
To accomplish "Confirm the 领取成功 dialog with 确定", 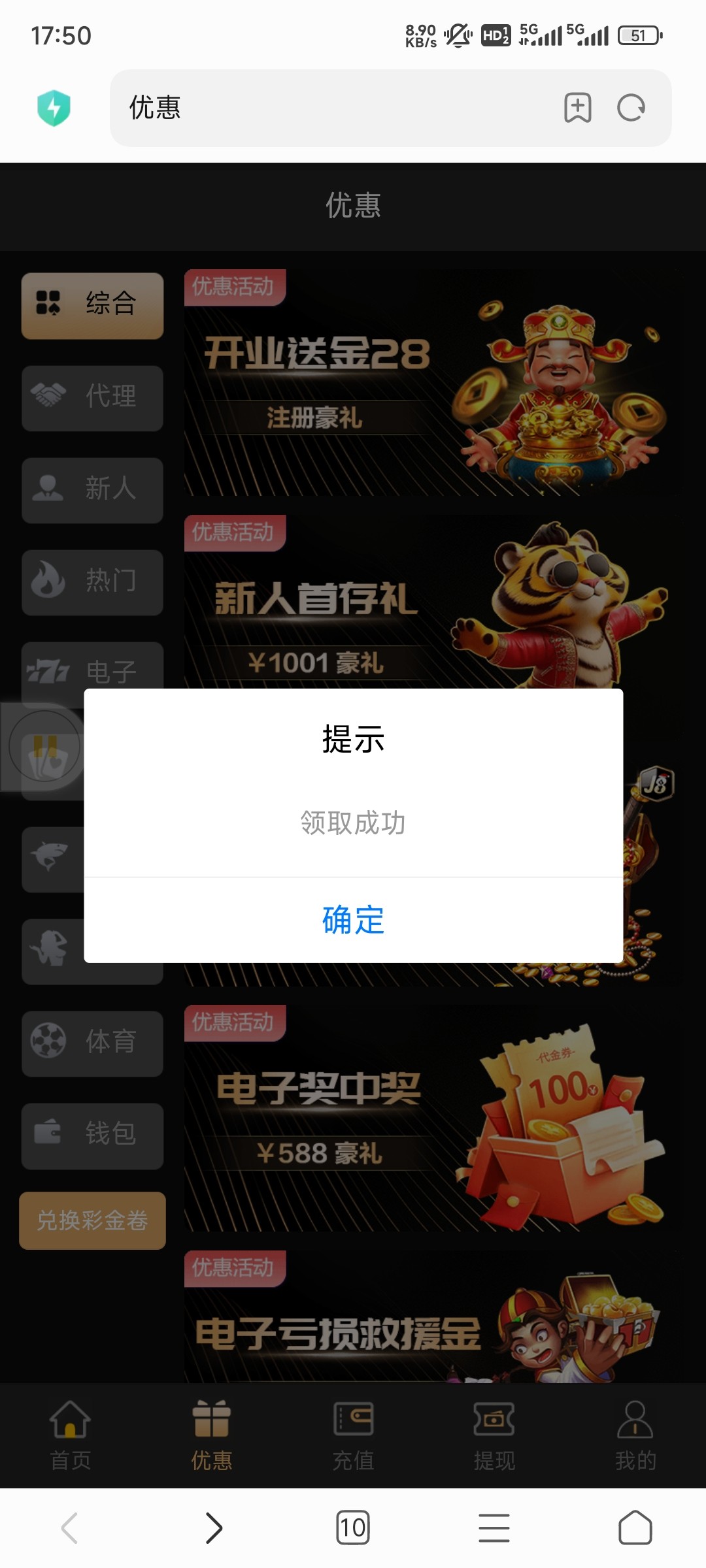I will pyautogui.click(x=353, y=920).
